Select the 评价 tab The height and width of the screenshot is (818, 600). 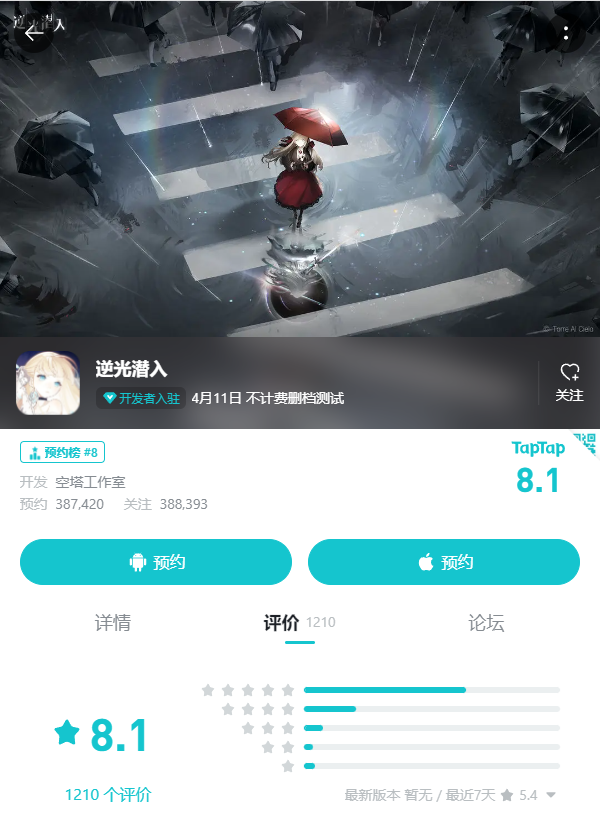tap(282, 623)
